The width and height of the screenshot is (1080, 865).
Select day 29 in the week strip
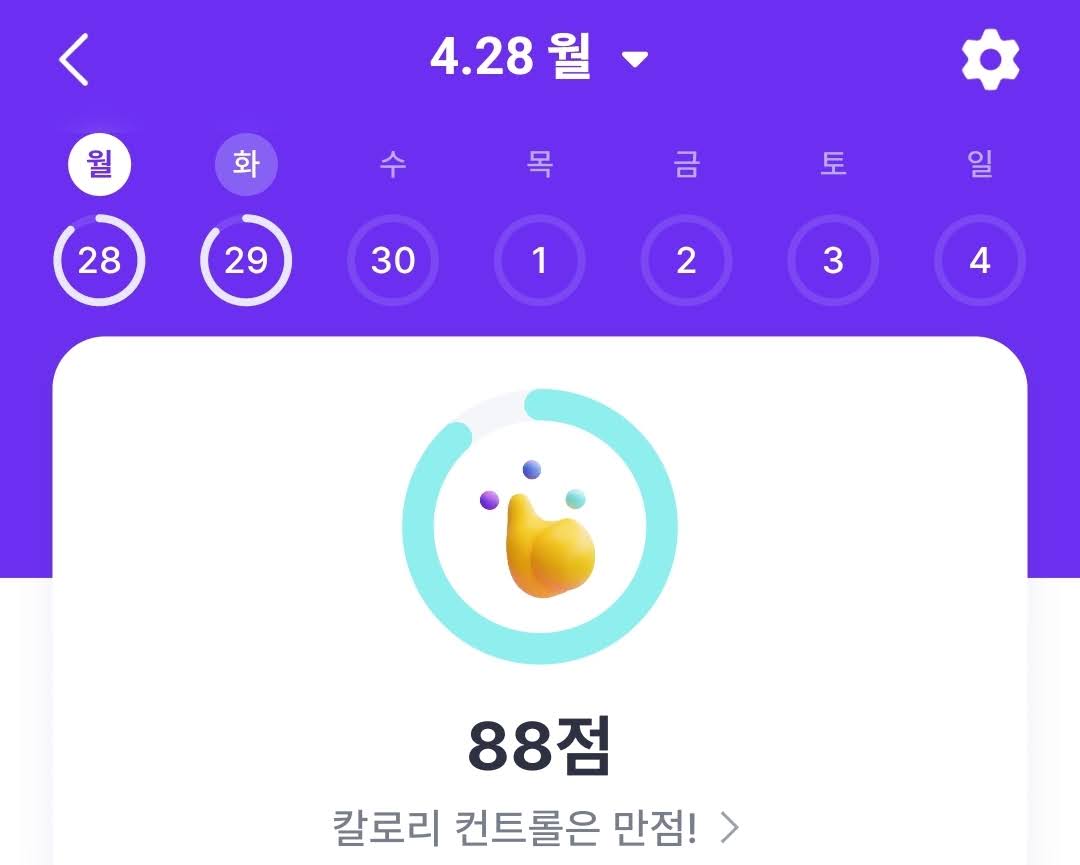point(246,260)
